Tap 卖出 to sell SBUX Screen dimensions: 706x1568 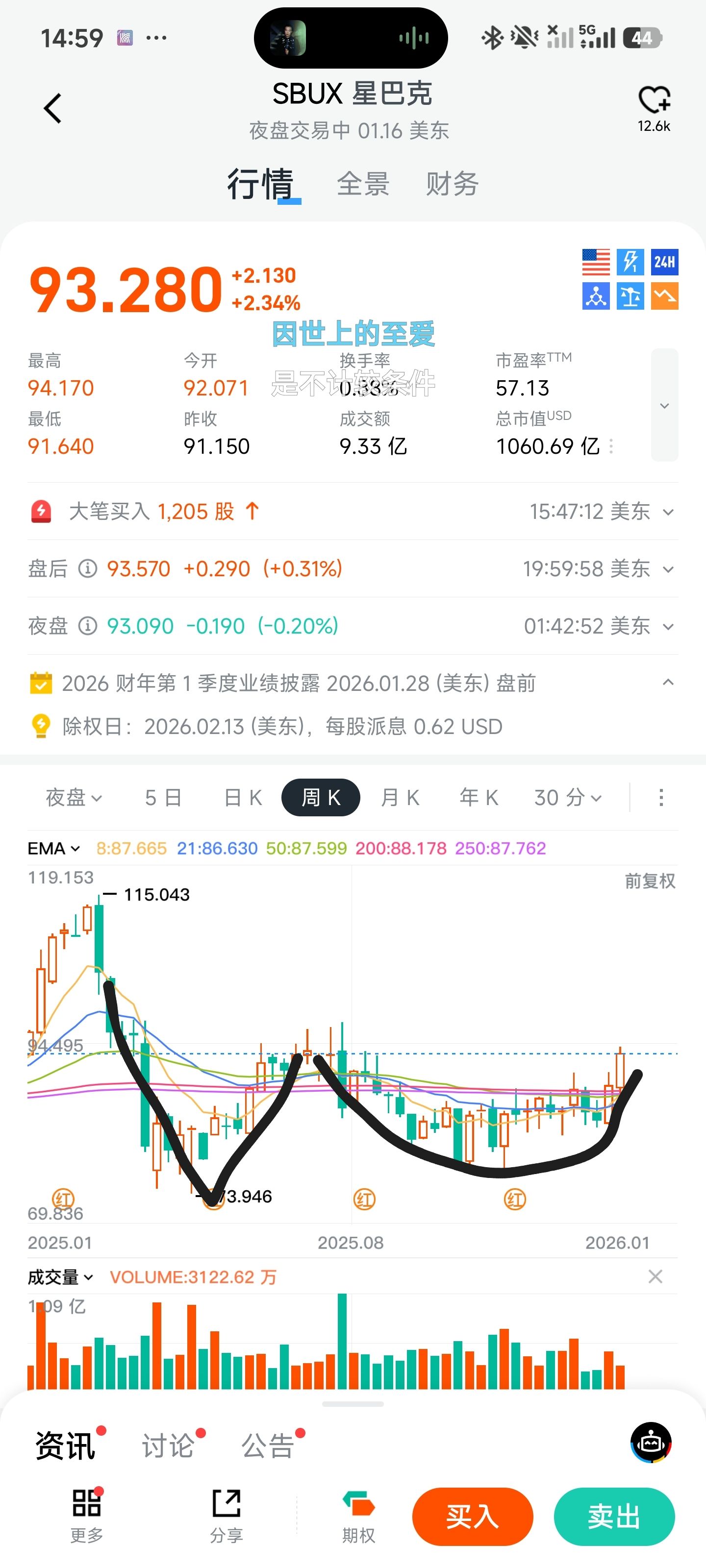[613, 1516]
